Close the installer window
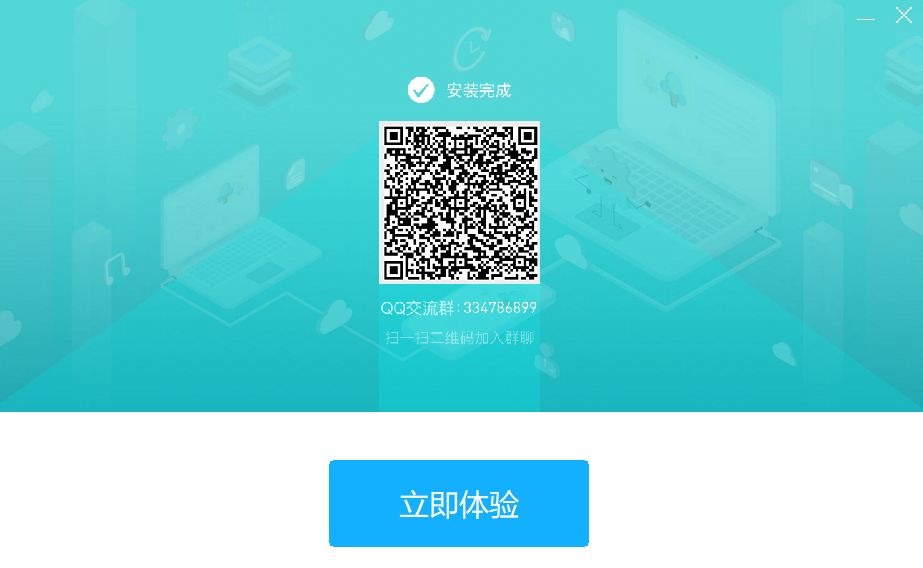Image resolution: width=923 pixels, height=568 pixels. (x=903, y=16)
